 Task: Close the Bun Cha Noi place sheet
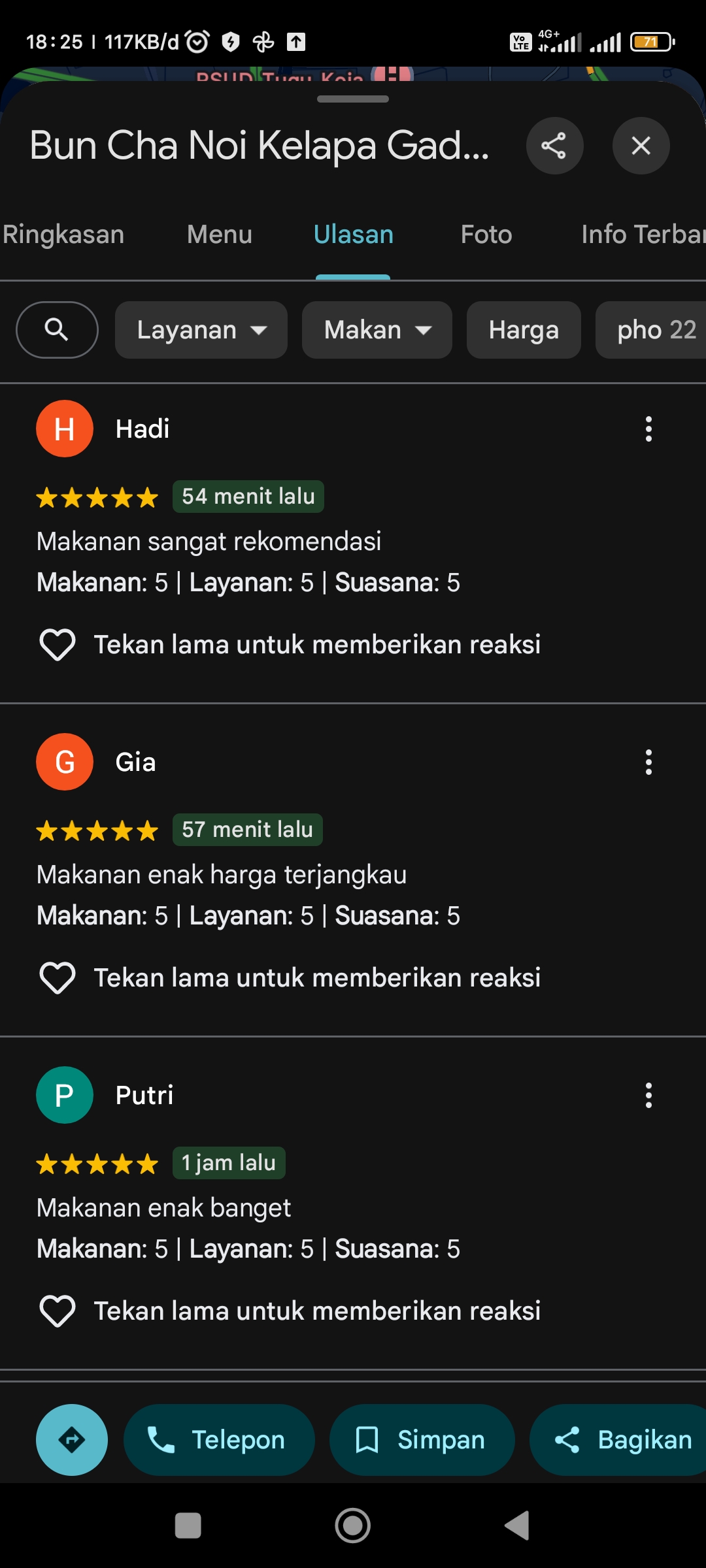(x=641, y=146)
